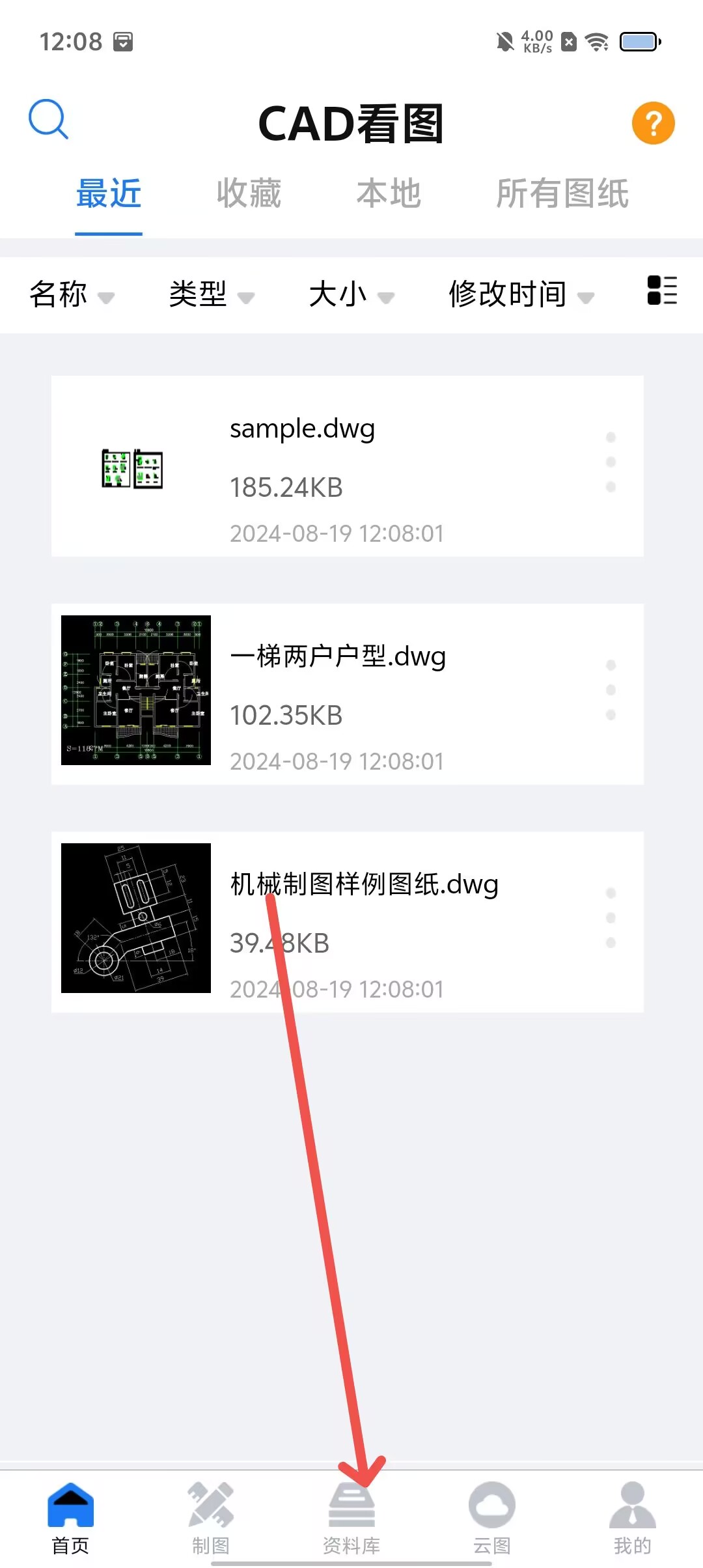Viewport: 703px width, 1568px height.
Task: Open 一梯两户户型.dwg drawing
Action: tap(348, 694)
